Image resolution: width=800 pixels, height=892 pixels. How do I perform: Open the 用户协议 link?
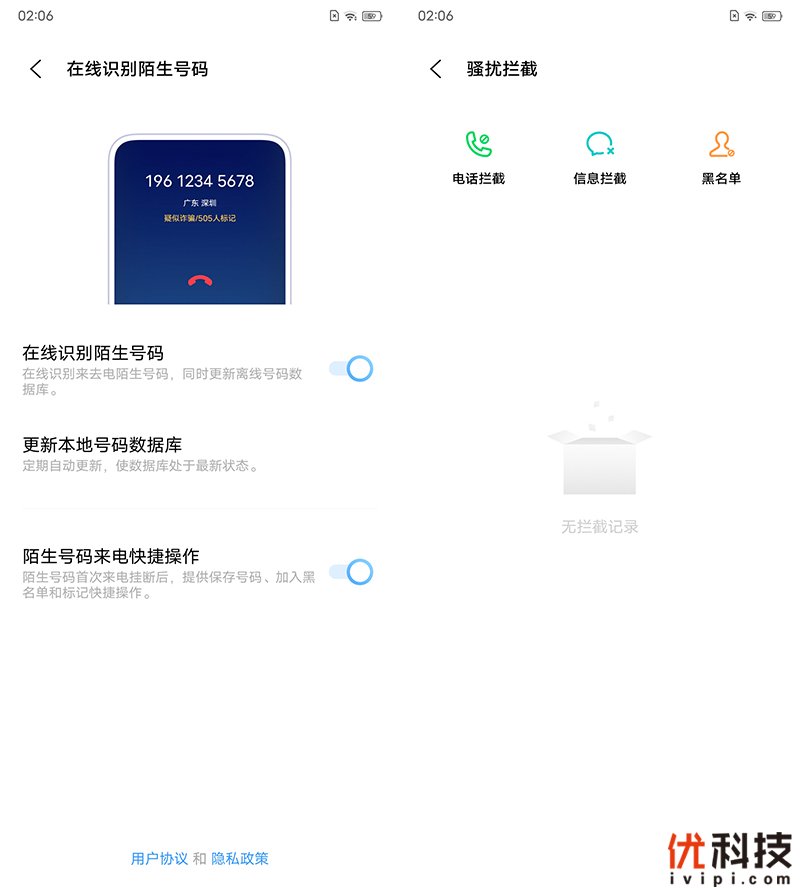pos(159,859)
